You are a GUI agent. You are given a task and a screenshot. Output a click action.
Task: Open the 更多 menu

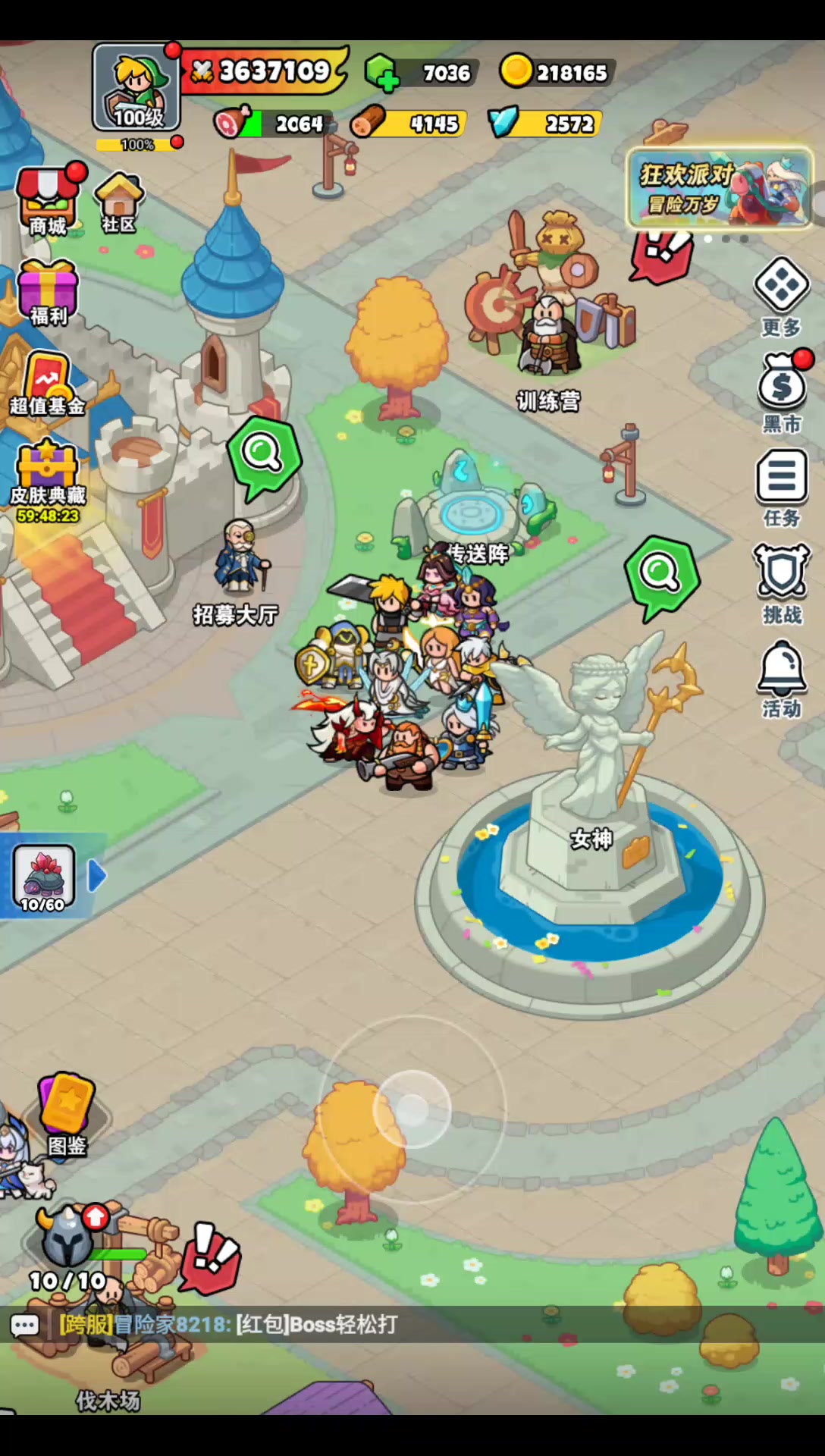point(781,296)
